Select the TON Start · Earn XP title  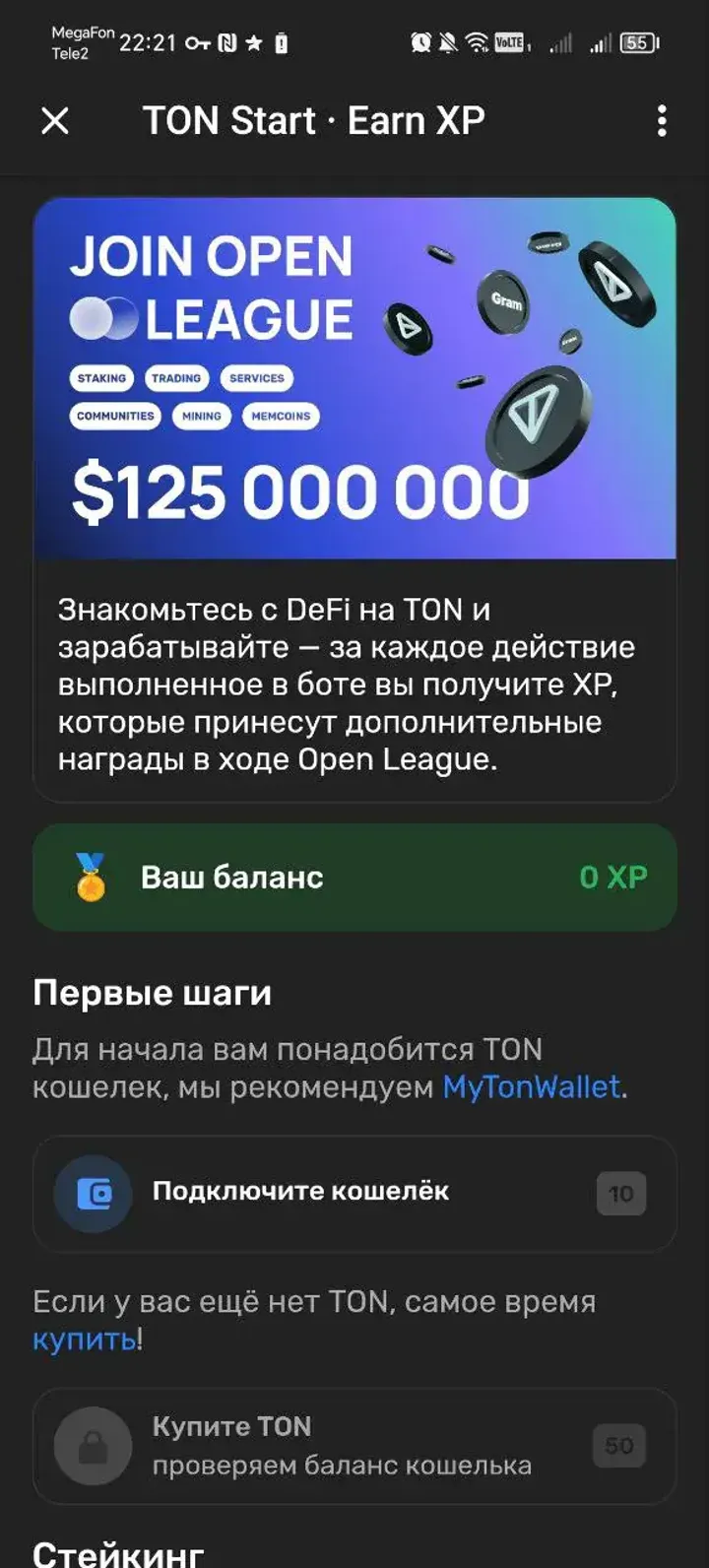coord(315,120)
